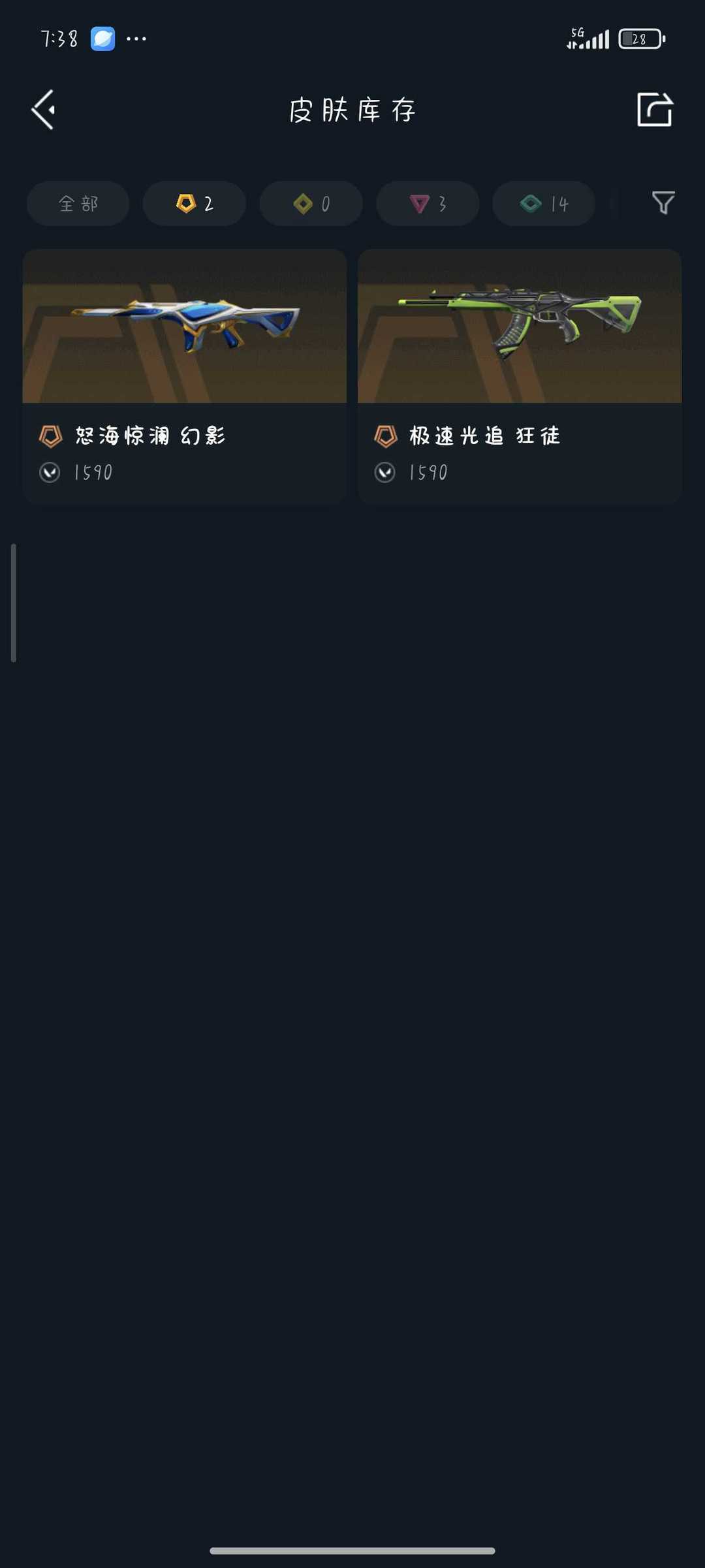Select the gold tier chip showing 2
The height and width of the screenshot is (1568, 705).
click(195, 204)
